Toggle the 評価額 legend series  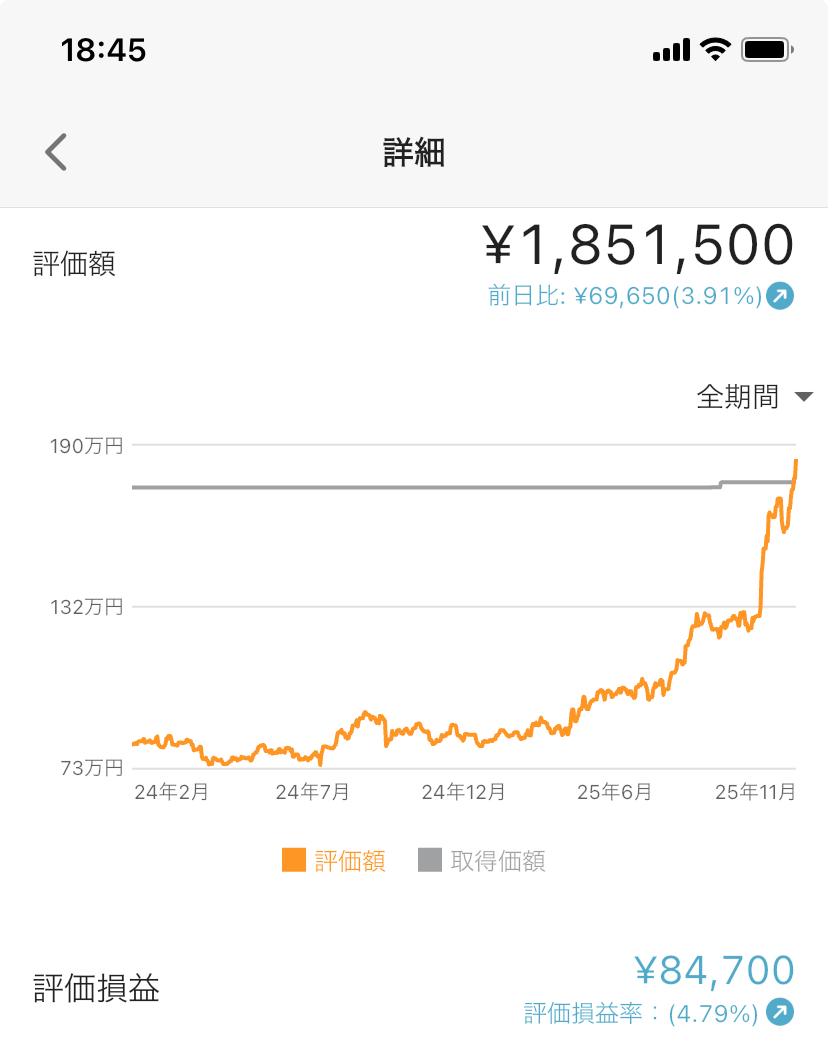[334, 860]
